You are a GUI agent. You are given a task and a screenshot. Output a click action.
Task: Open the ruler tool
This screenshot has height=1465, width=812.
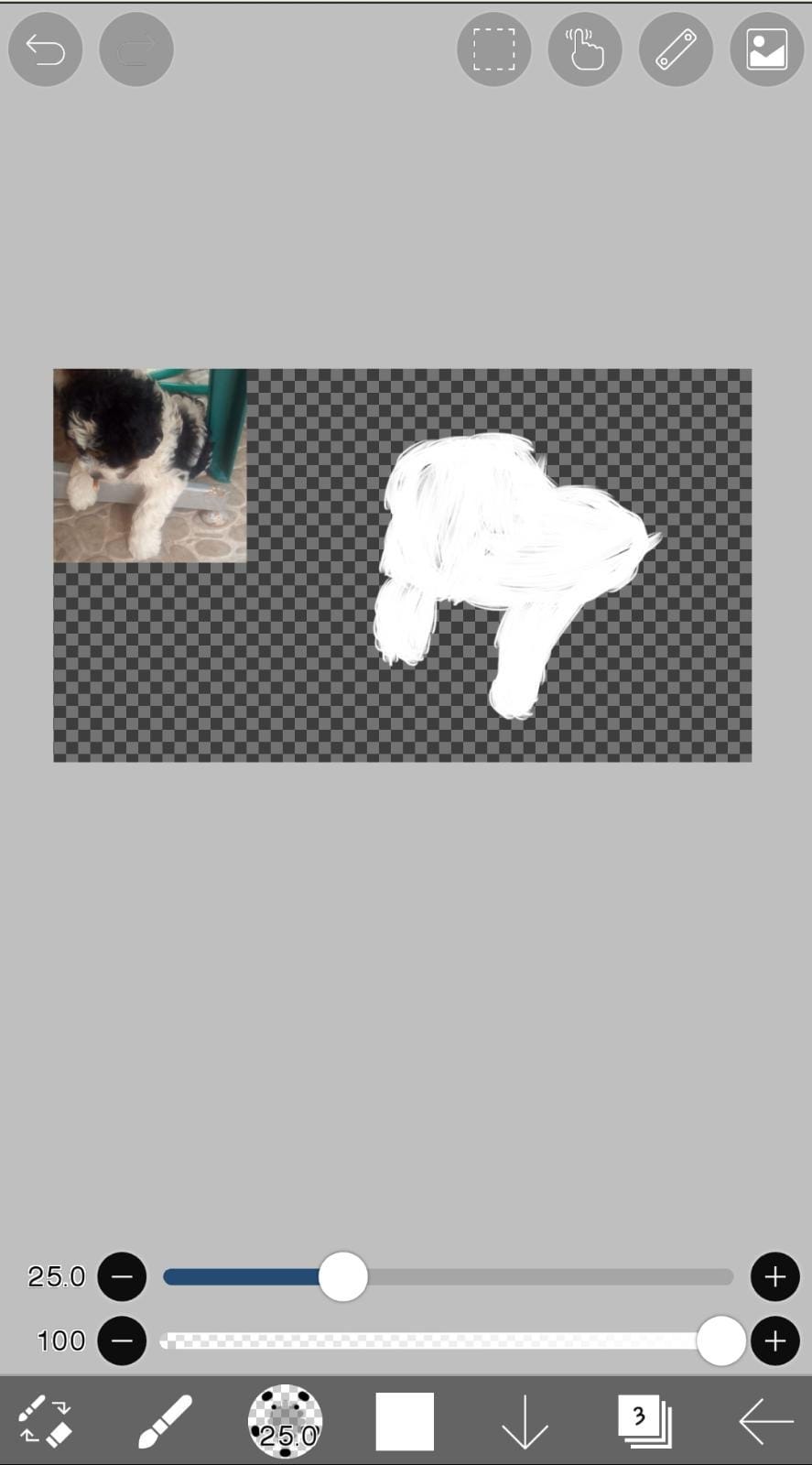(x=676, y=49)
